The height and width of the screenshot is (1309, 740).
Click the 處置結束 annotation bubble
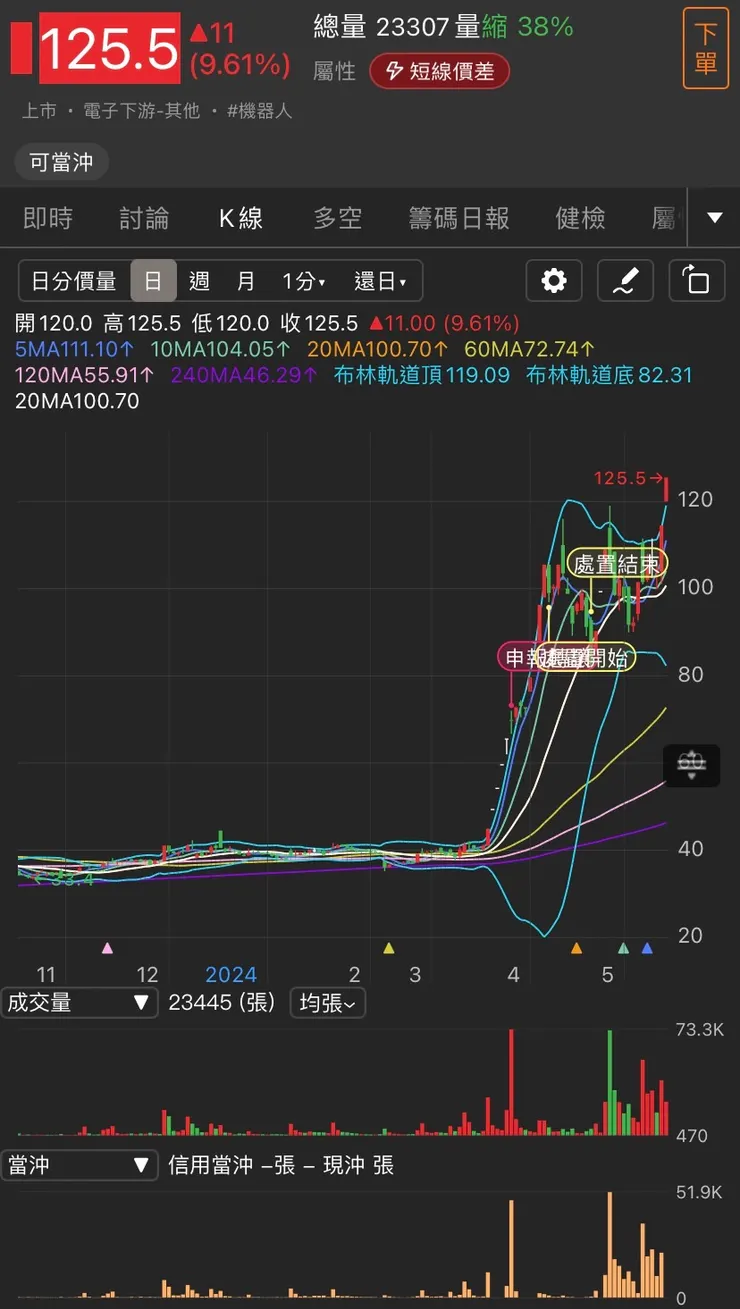click(x=618, y=562)
